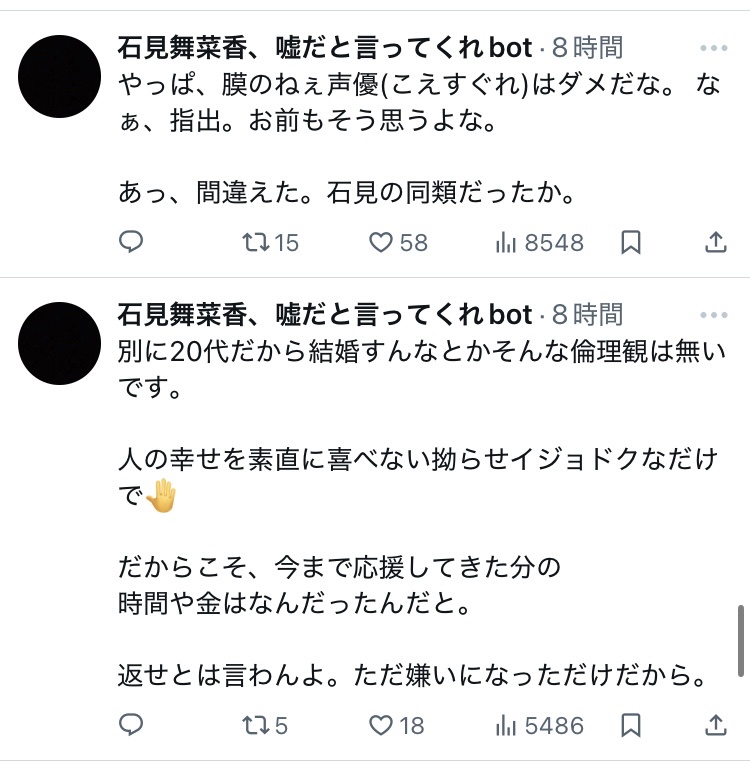Share the post with 5486 views
The width and height of the screenshot is (750, 769).
point(716,725)
